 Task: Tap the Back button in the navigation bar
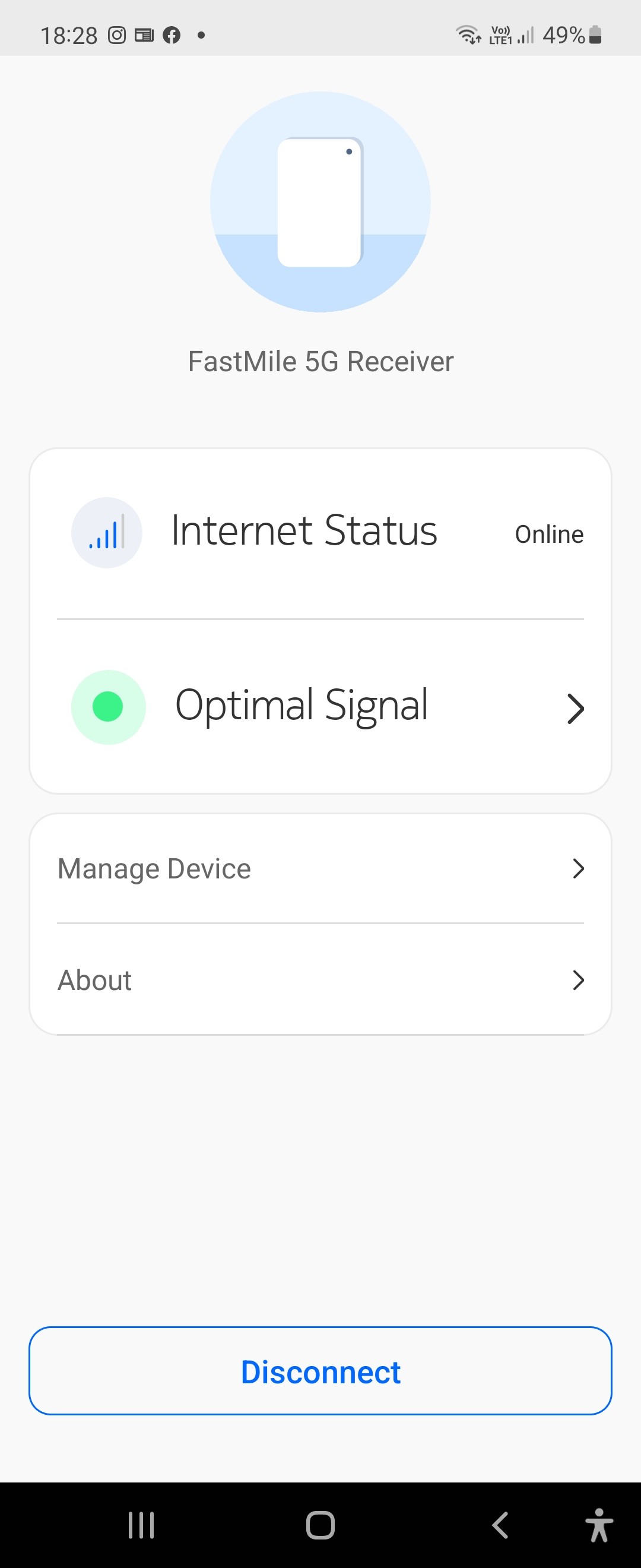tap(500, 1525)
